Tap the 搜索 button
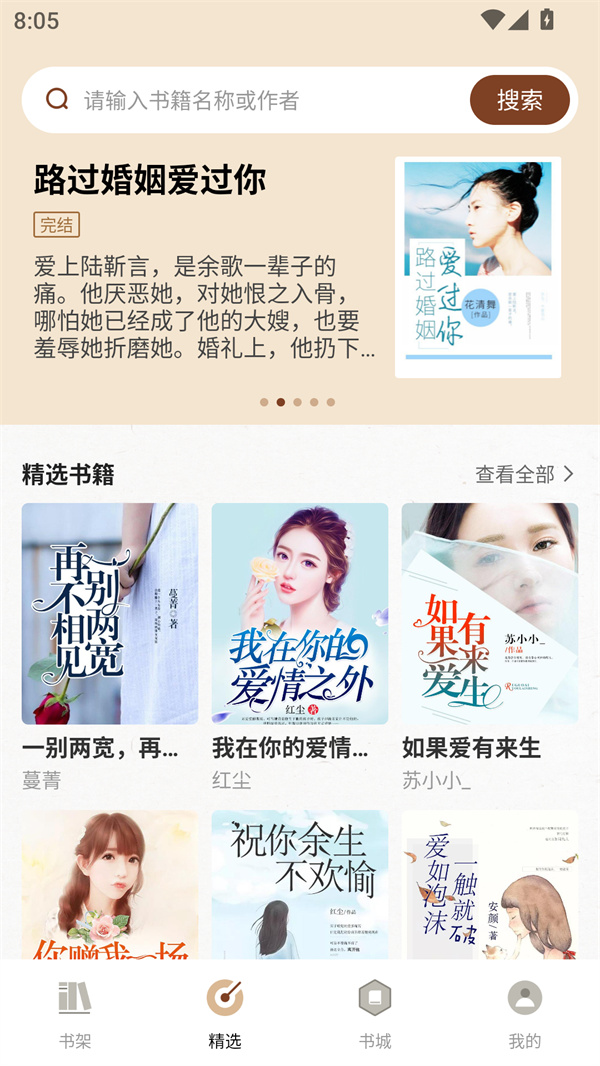Screen dimensions: 600x1066 click(x=519, y=100)
